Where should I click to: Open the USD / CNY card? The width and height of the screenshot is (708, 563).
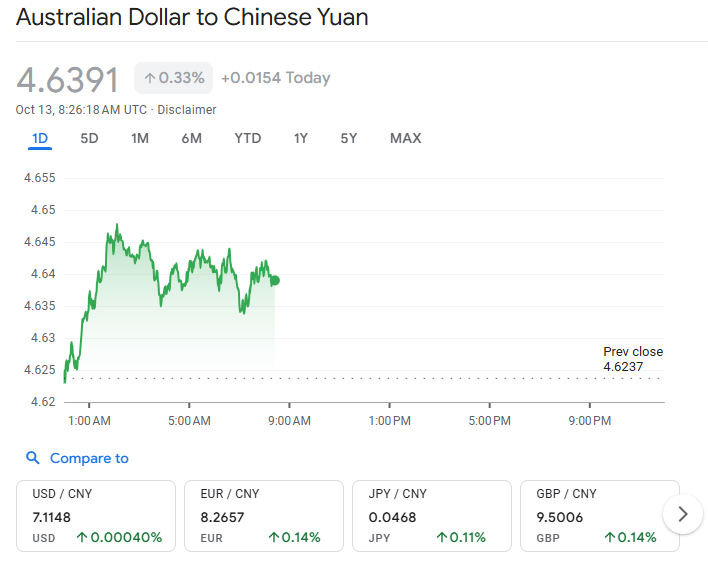pyautogui.click(x=96, y=515)
